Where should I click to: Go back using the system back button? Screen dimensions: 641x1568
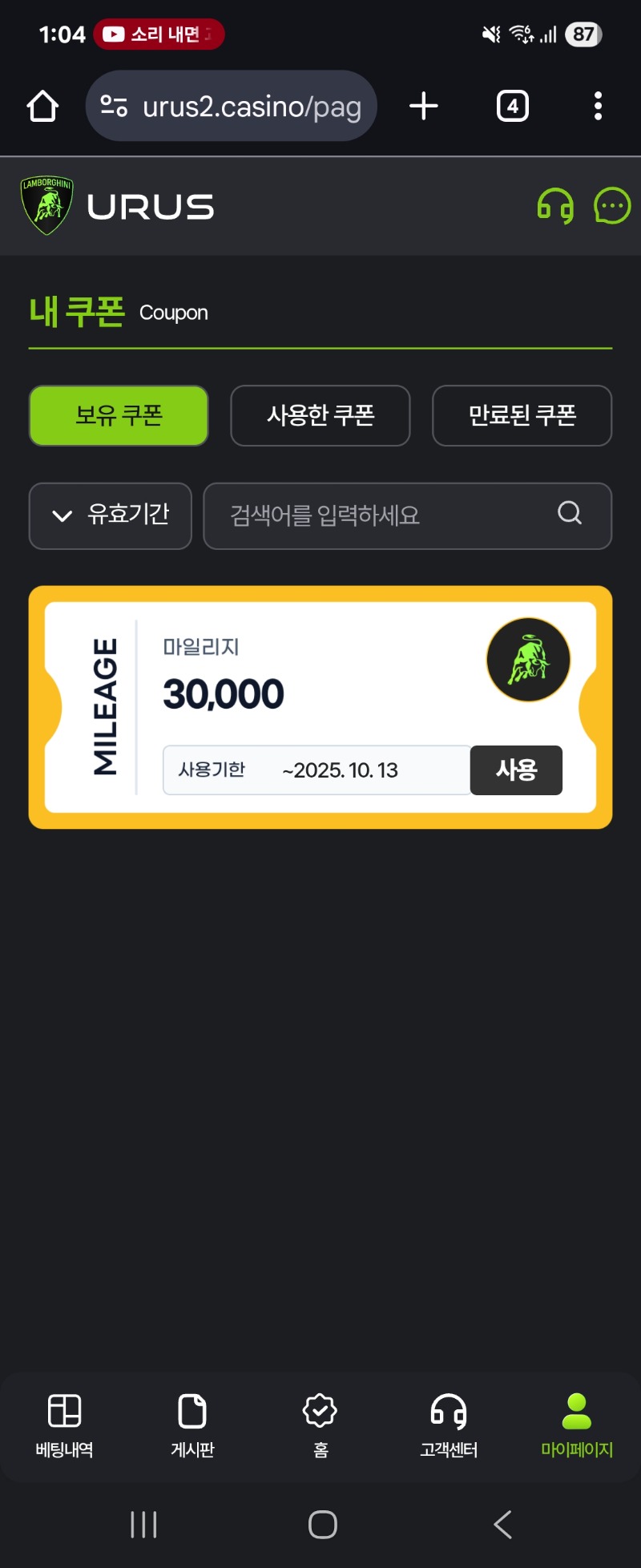(502, 1524)
